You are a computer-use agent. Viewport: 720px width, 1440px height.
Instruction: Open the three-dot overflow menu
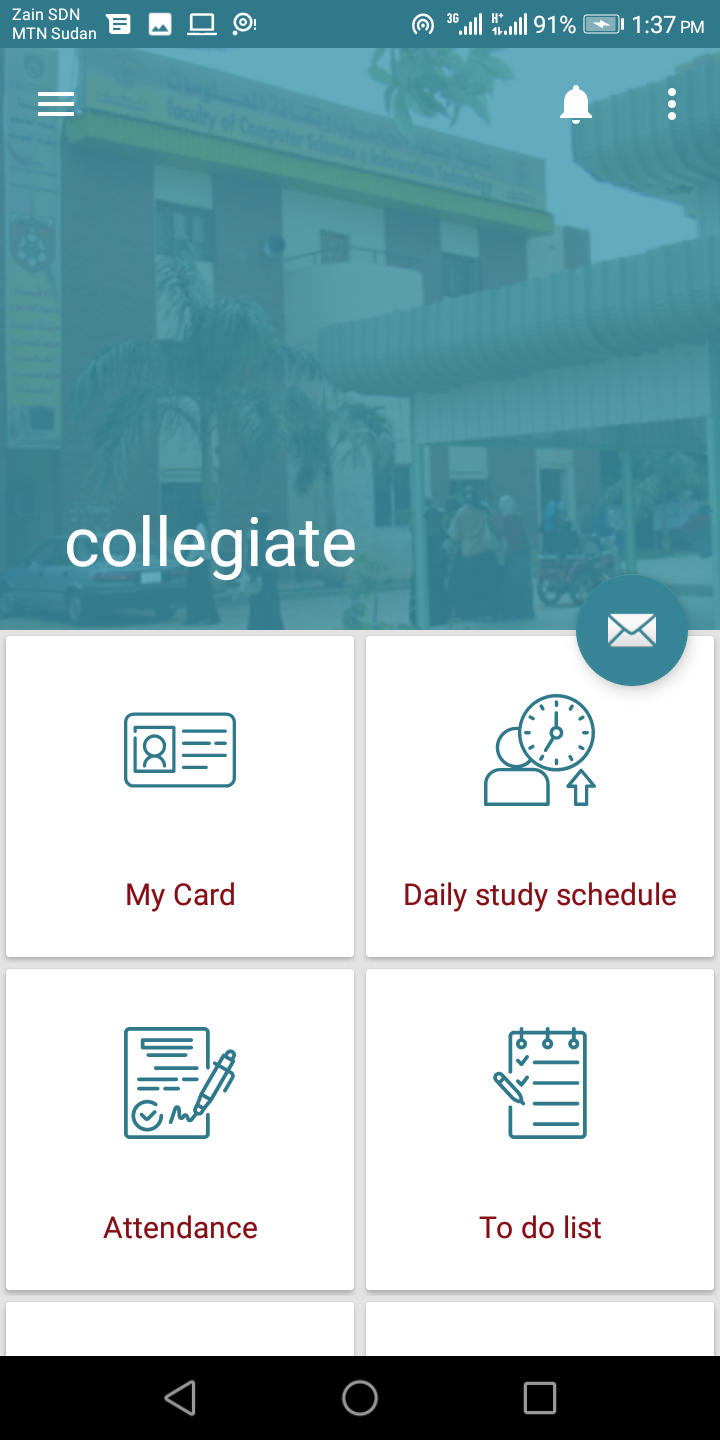pos(672,104)
